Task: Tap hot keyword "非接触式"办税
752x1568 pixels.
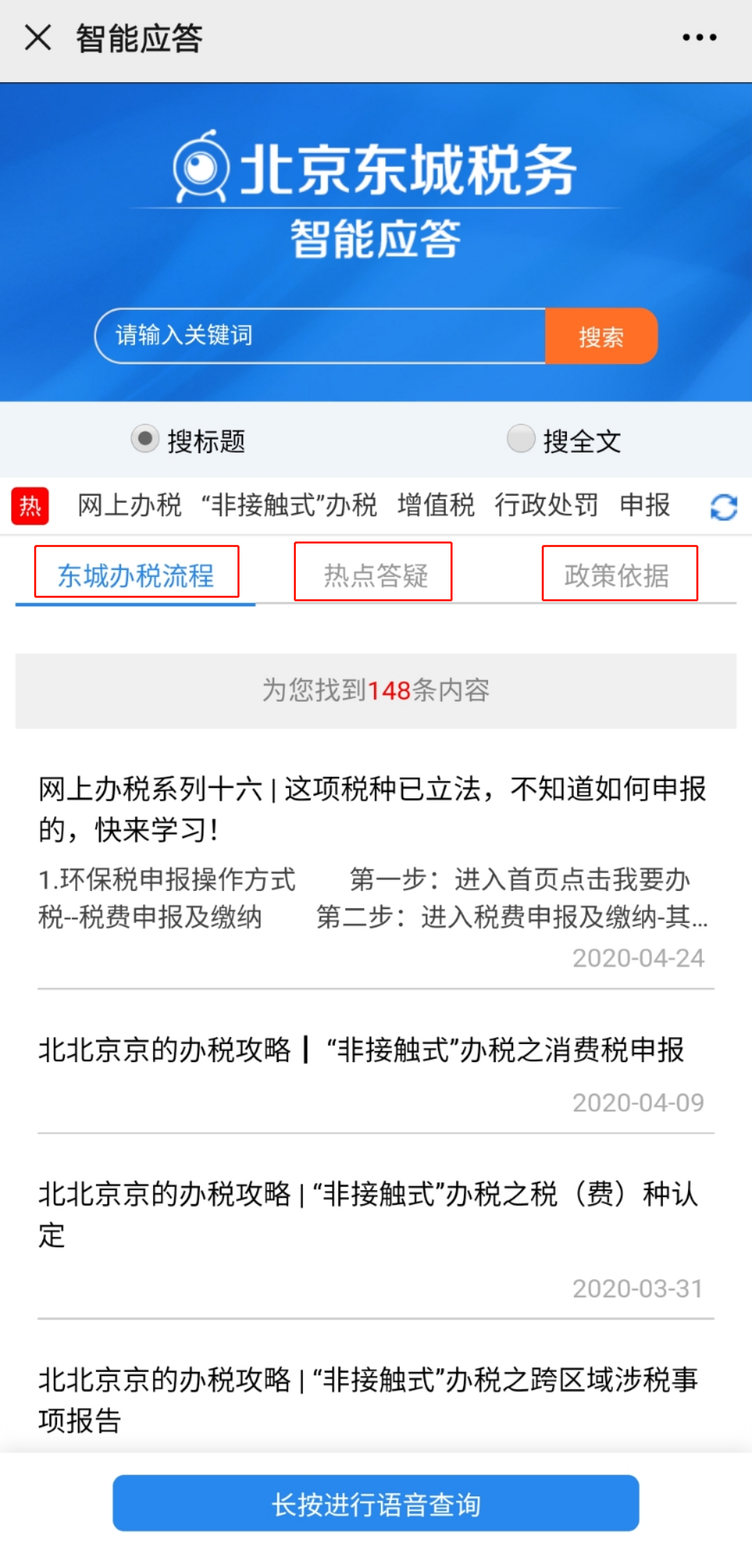Action: click(x=289, y=505)
